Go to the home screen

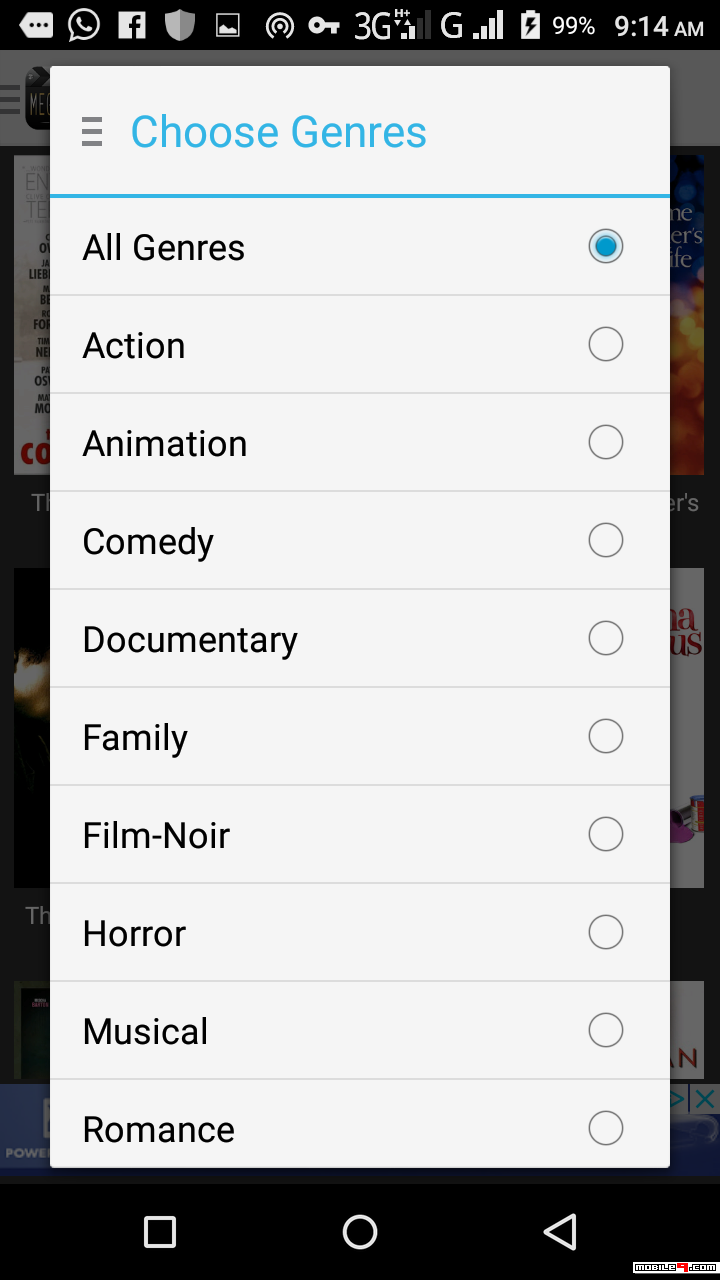coord(360,1232)
